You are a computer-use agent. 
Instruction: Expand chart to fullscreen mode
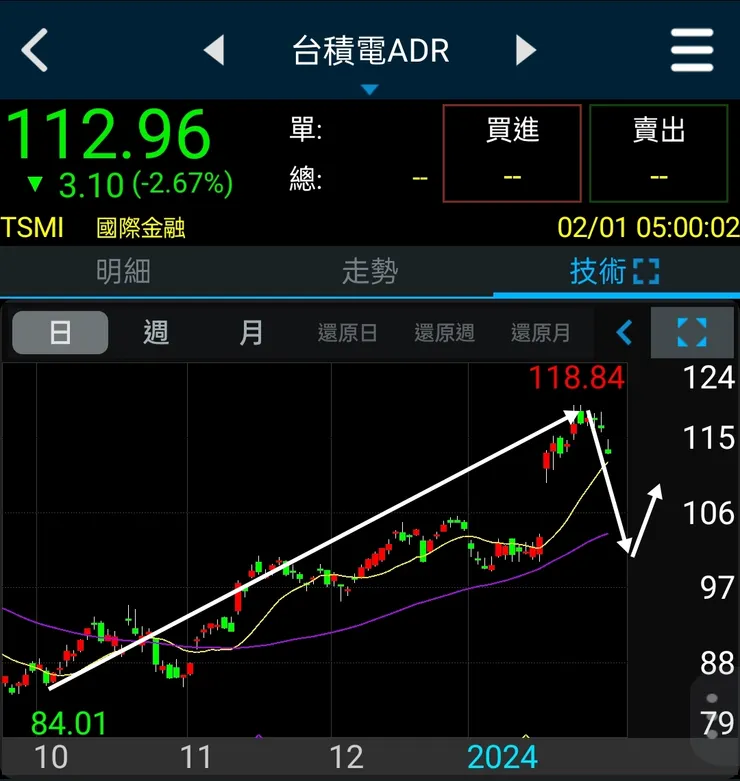[691, 332]
